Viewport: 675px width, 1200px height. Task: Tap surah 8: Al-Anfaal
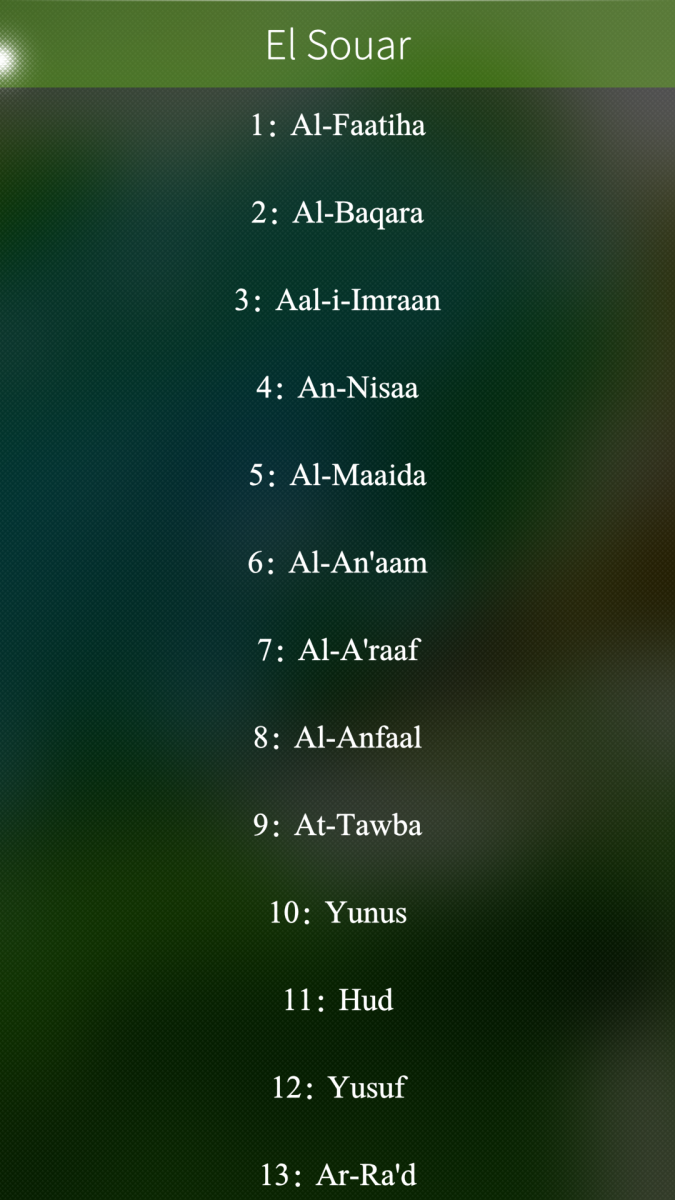(337, 738)
